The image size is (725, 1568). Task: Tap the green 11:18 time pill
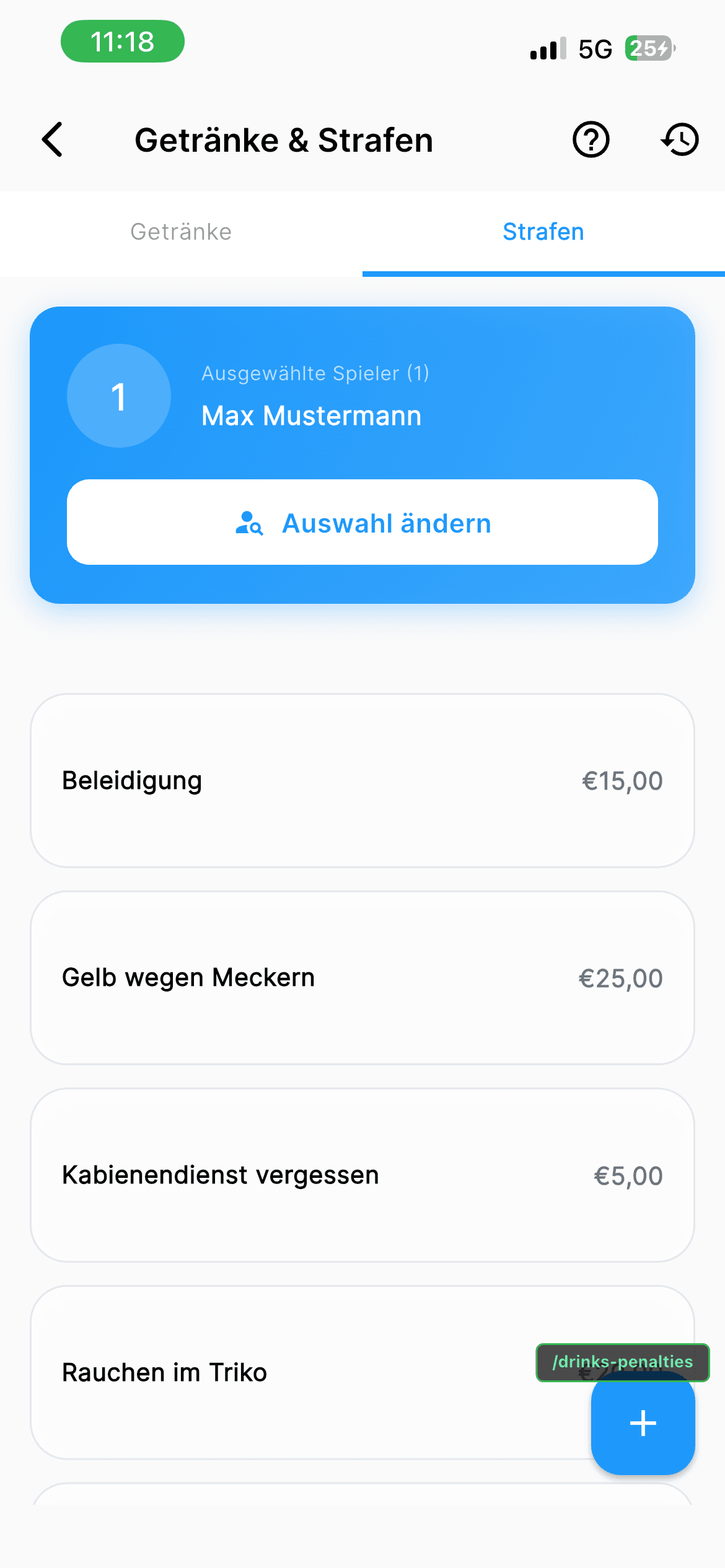point(122,41)
